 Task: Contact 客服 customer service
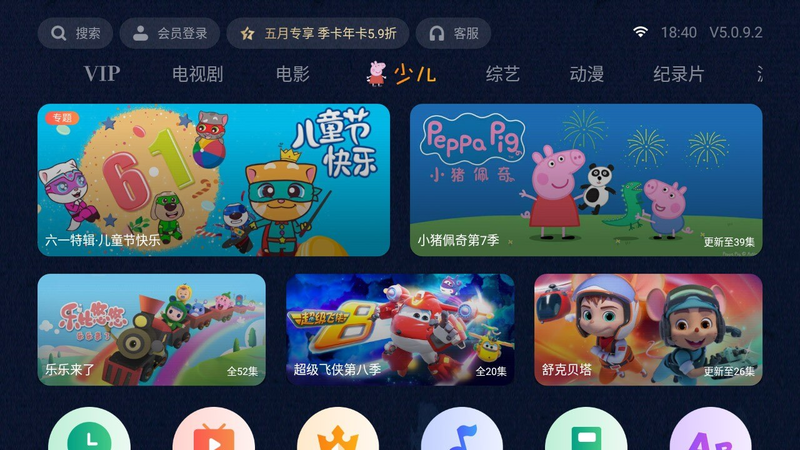[x=453, y=33]
